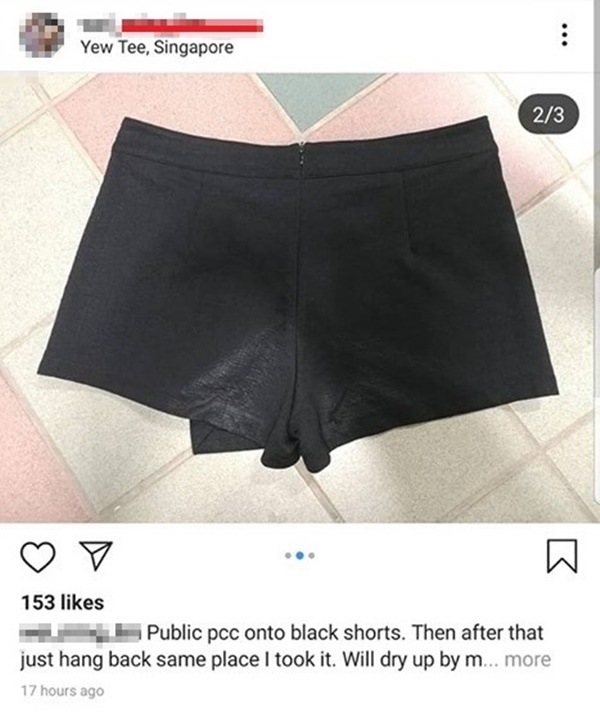Expand the caption by tapping more
Image resolution: width=600 pixels, height=725 pixels.
click(x=528, y=660)
